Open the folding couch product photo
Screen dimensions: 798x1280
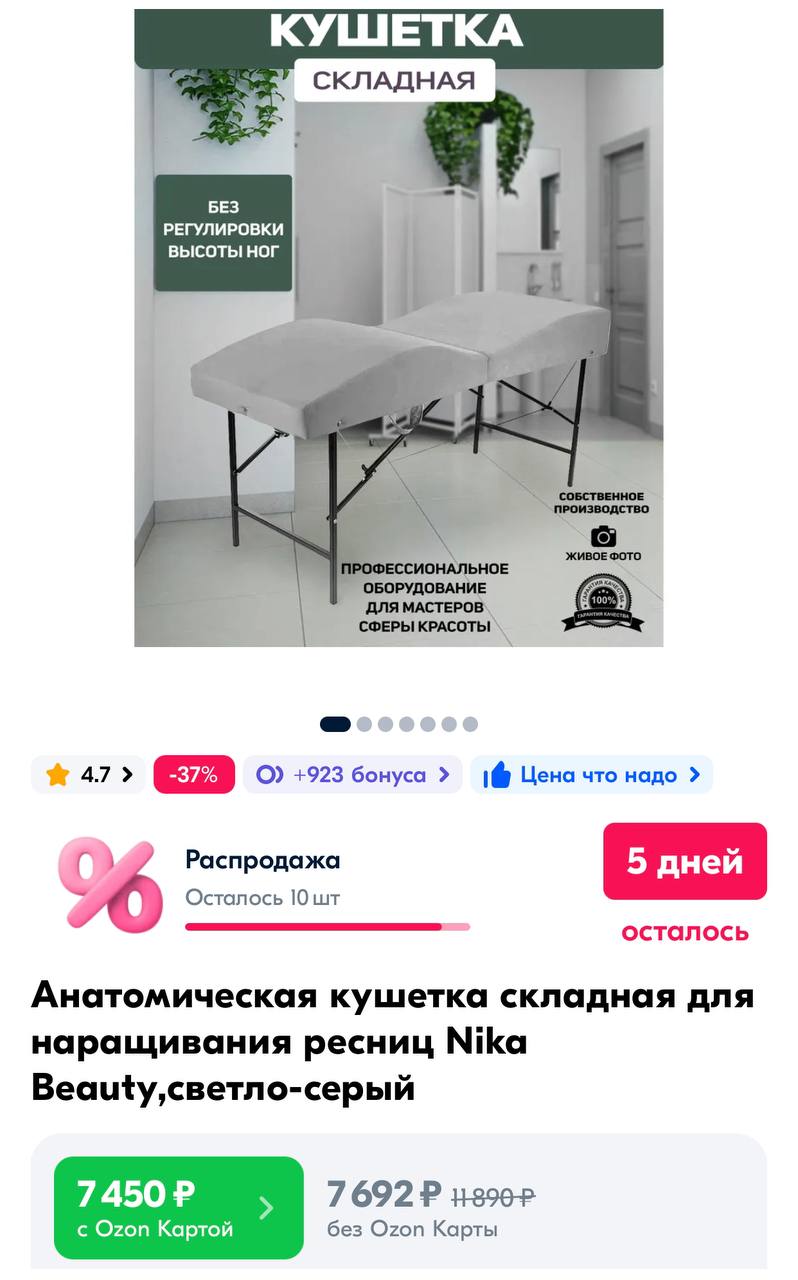click(x=399, y=328)
